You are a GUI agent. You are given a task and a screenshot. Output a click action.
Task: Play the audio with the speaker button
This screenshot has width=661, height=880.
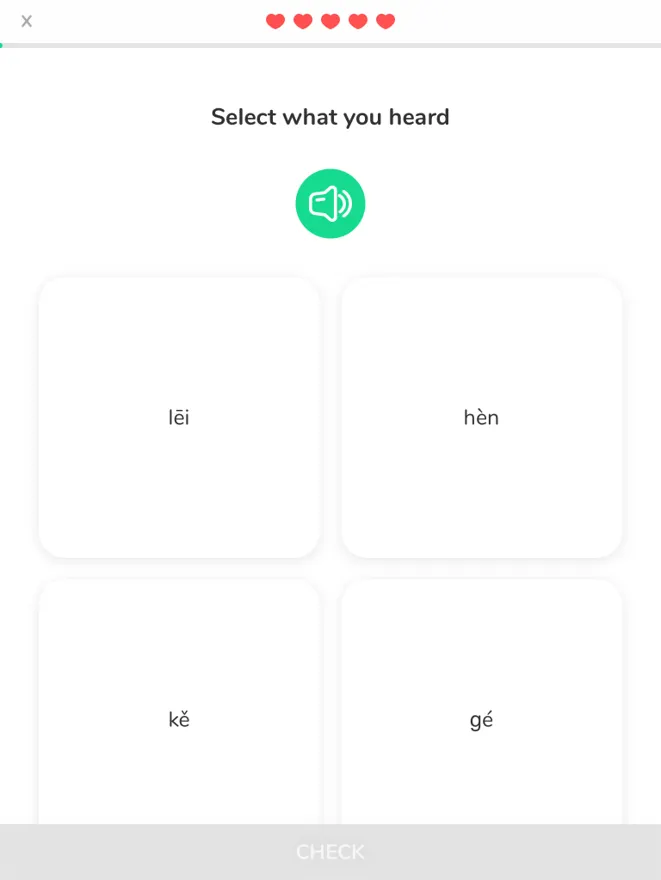click(330, 204)
